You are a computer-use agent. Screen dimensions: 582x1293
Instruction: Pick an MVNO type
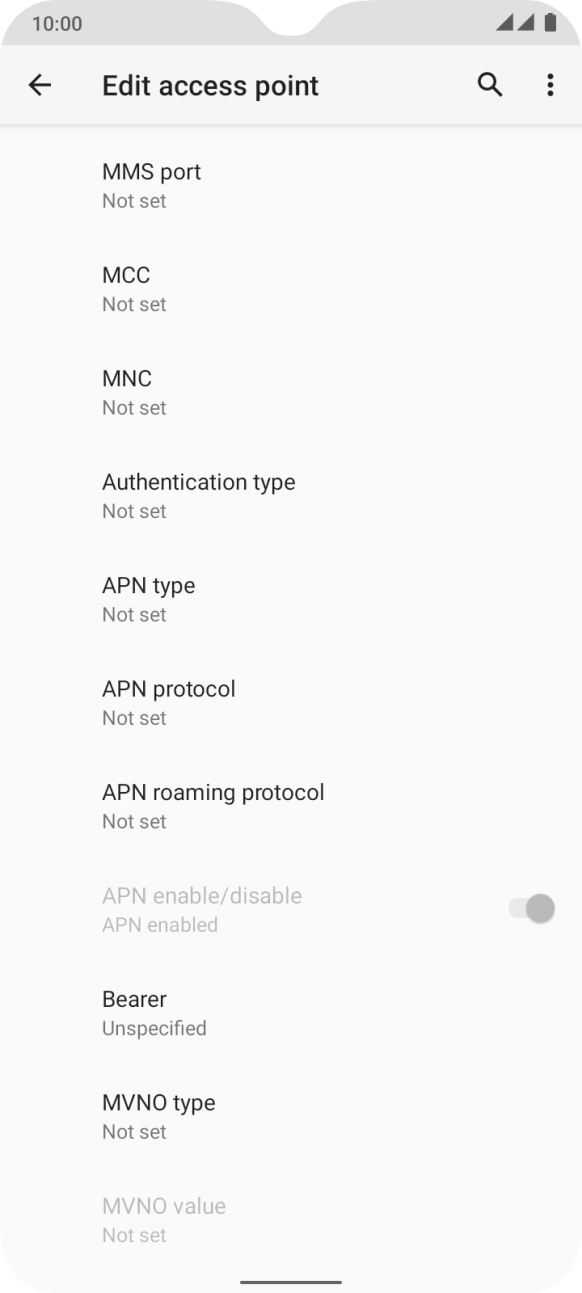[291, 1117]
